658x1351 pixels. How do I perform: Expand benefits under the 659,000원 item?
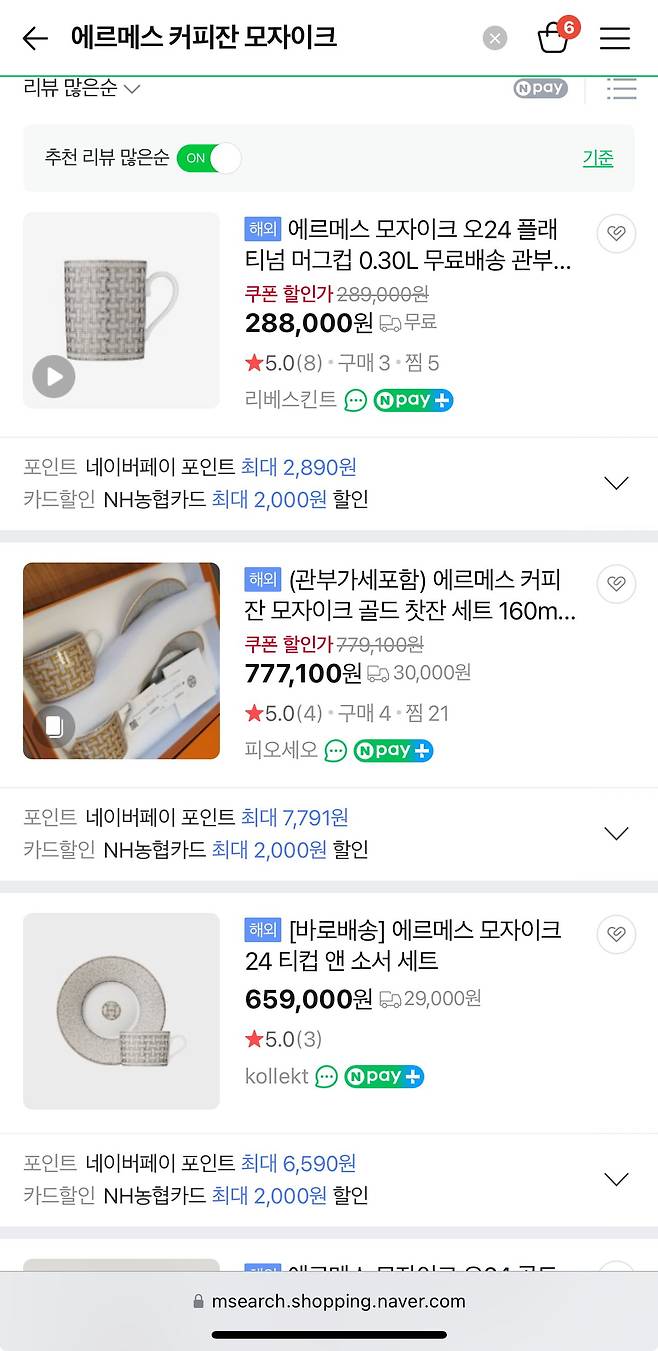click(x=616, y=1179)
